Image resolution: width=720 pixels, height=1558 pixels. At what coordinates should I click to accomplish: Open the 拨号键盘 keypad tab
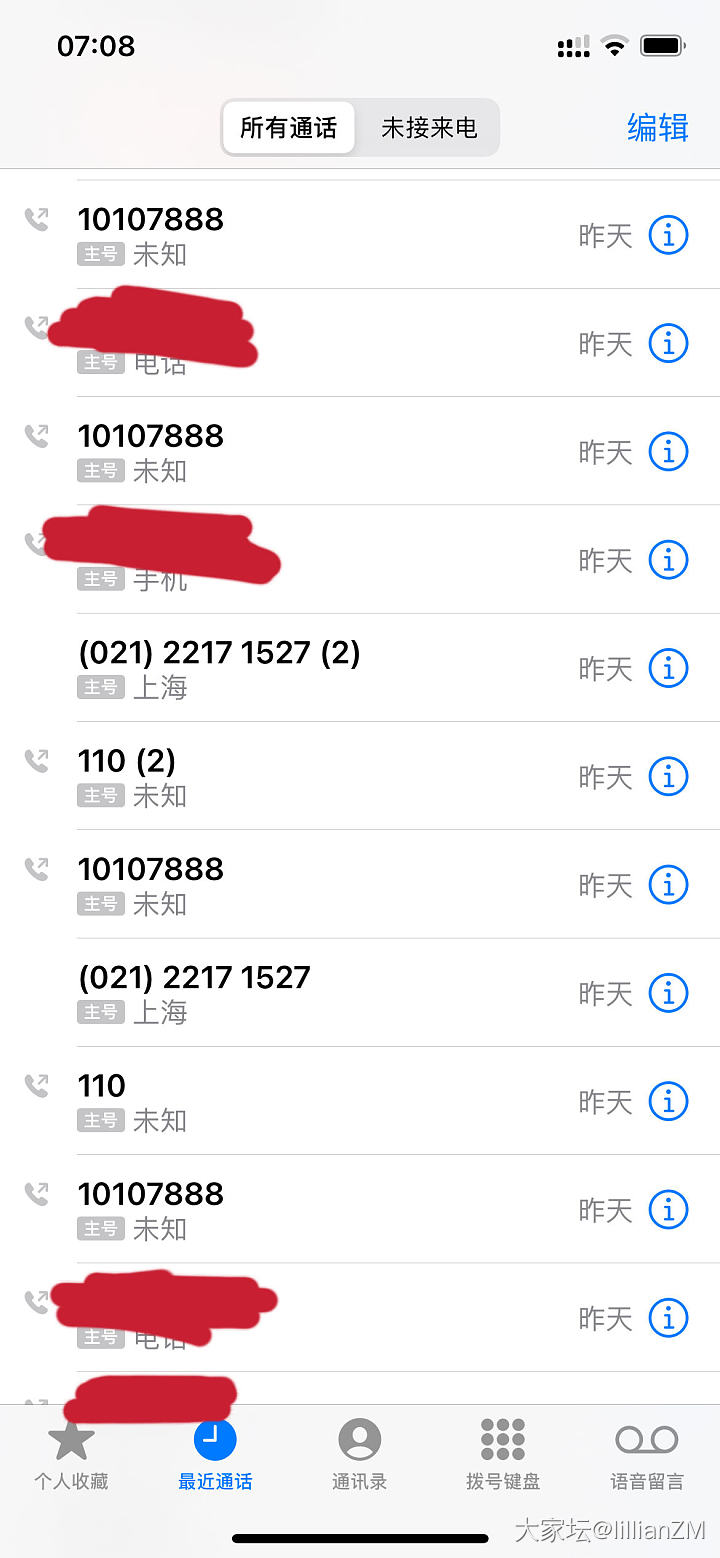(503, 1454)
